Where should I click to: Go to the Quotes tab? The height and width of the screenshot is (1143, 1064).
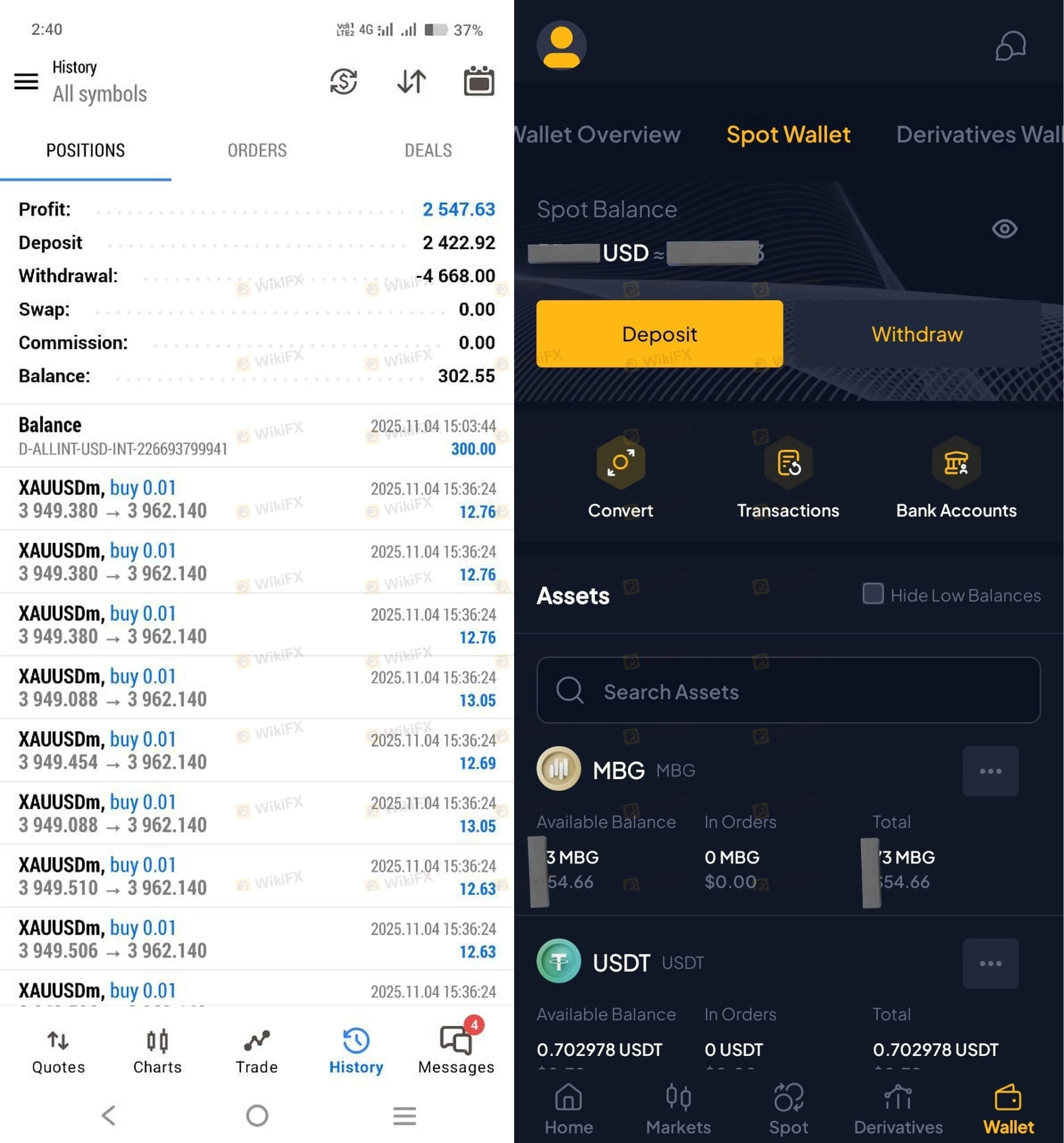click(58, 1051)
